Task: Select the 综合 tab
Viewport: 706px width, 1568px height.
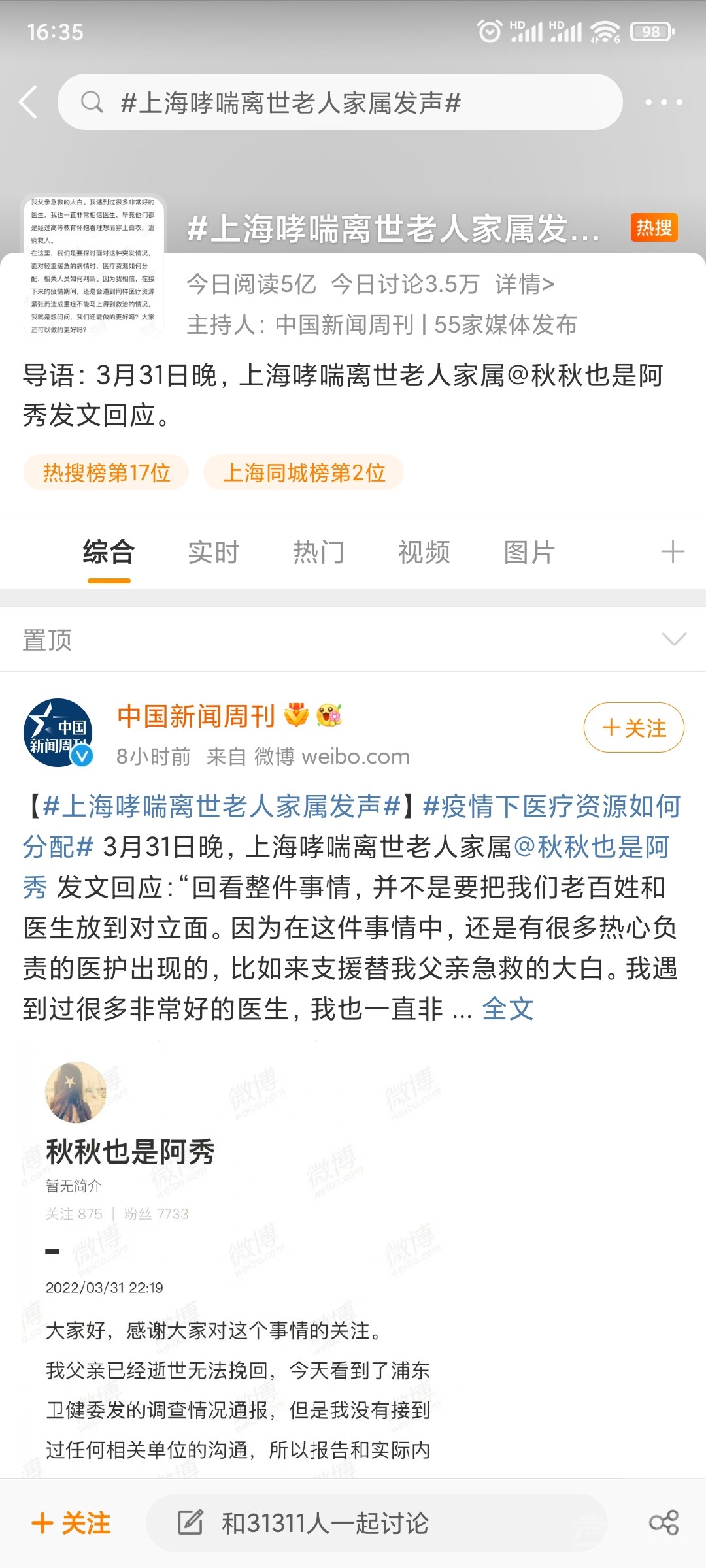Action: (109, 552)
